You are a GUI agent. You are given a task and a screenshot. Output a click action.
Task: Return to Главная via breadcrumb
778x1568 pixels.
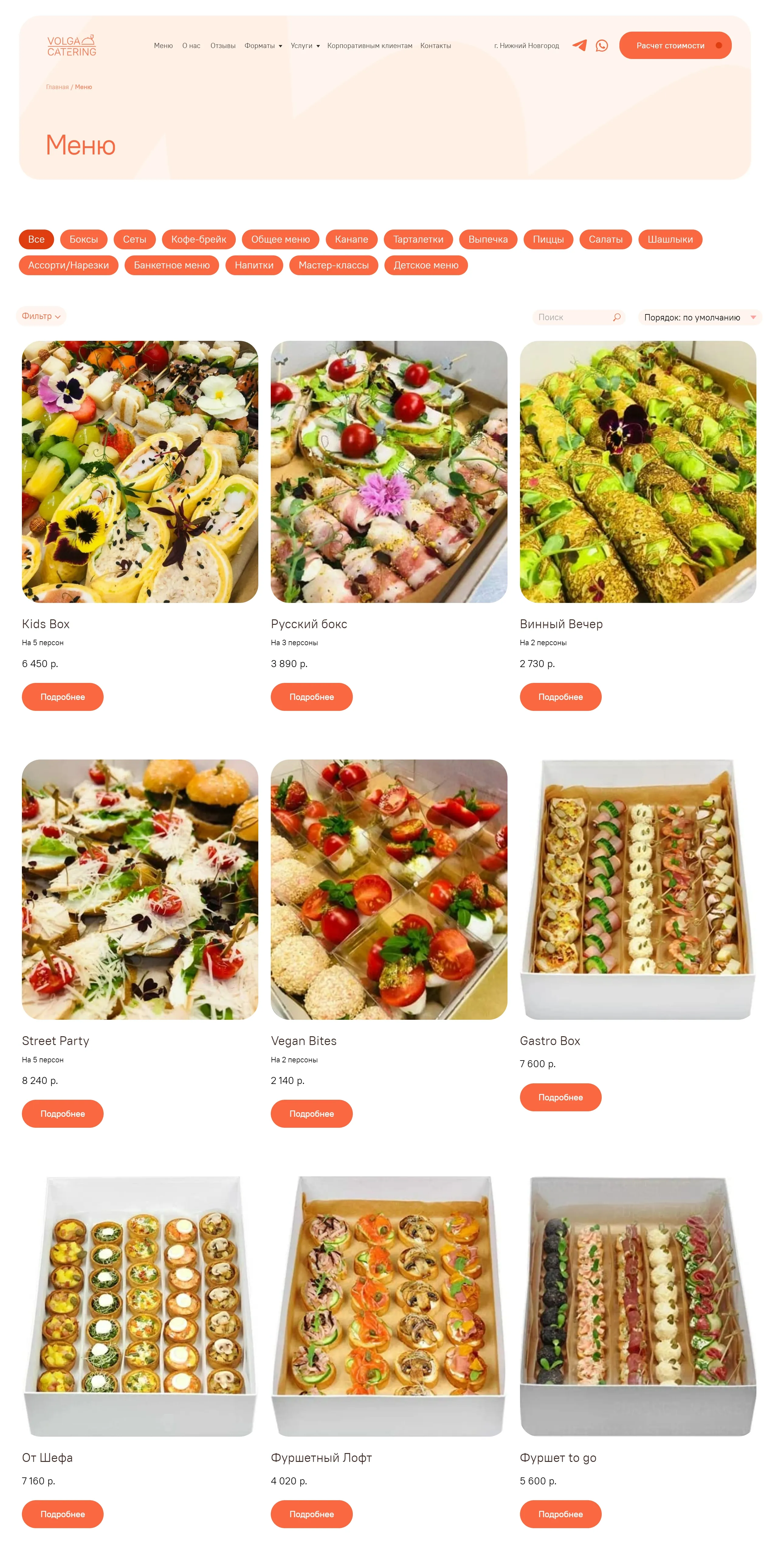pos(57,87)
